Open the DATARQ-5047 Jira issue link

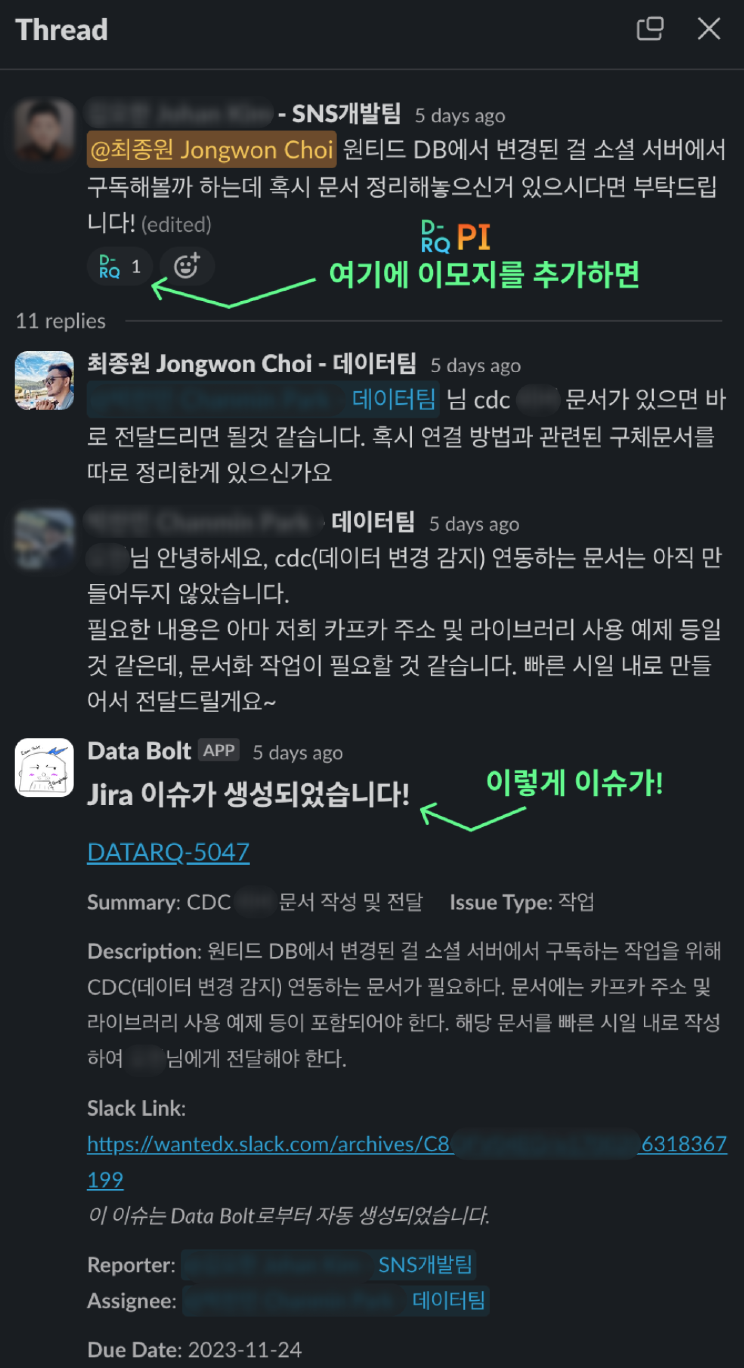[x=168, y=852]
